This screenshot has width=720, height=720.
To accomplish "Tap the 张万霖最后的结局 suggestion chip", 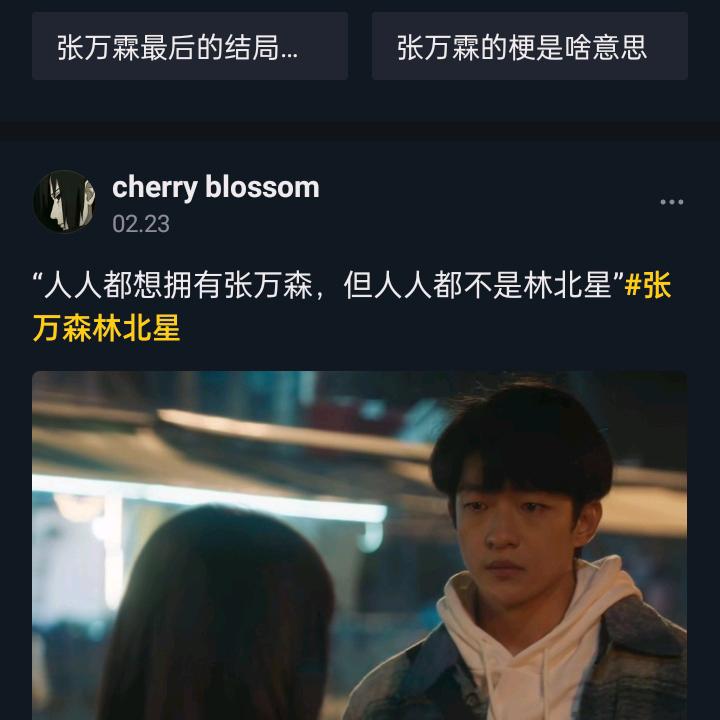I will [190, 47].
